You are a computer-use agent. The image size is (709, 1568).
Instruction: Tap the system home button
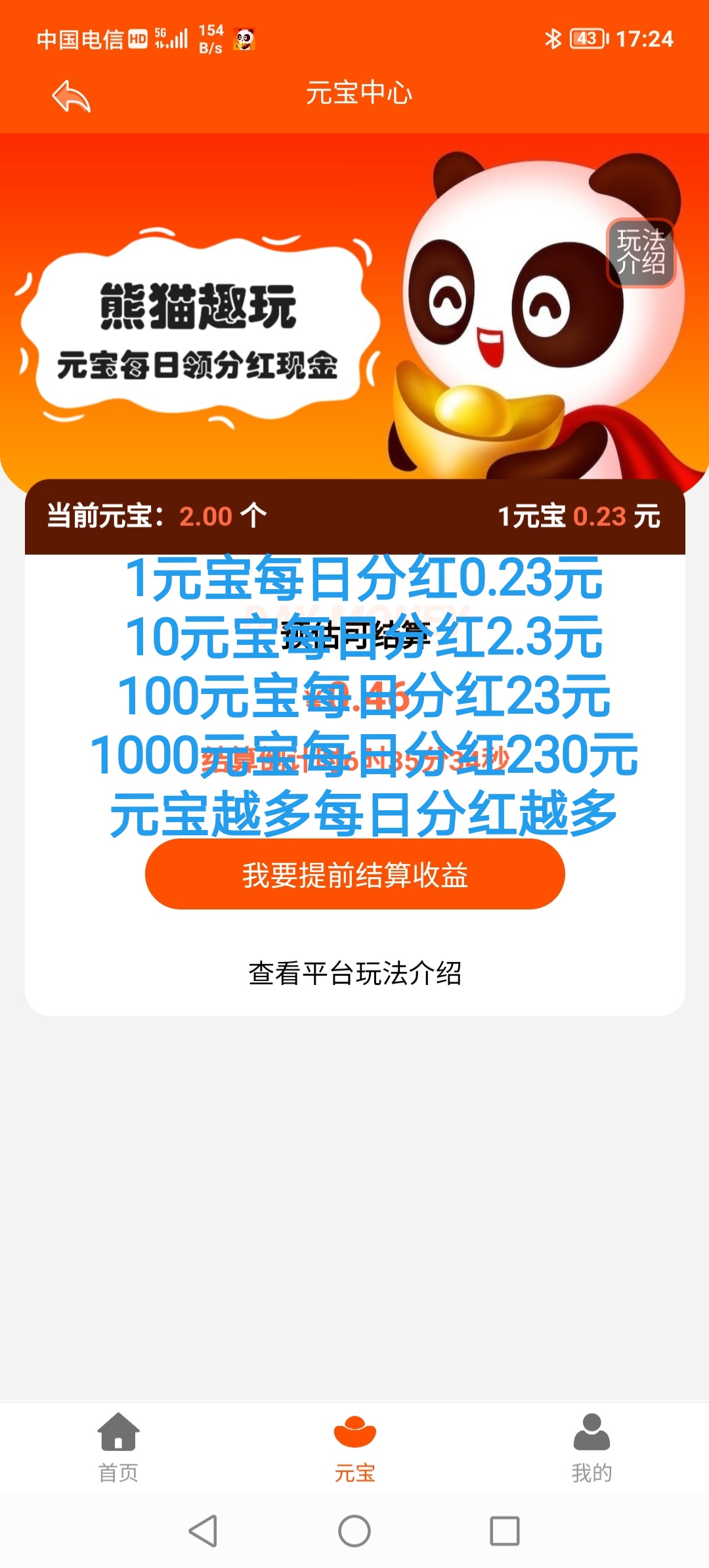coord(354,1531)
